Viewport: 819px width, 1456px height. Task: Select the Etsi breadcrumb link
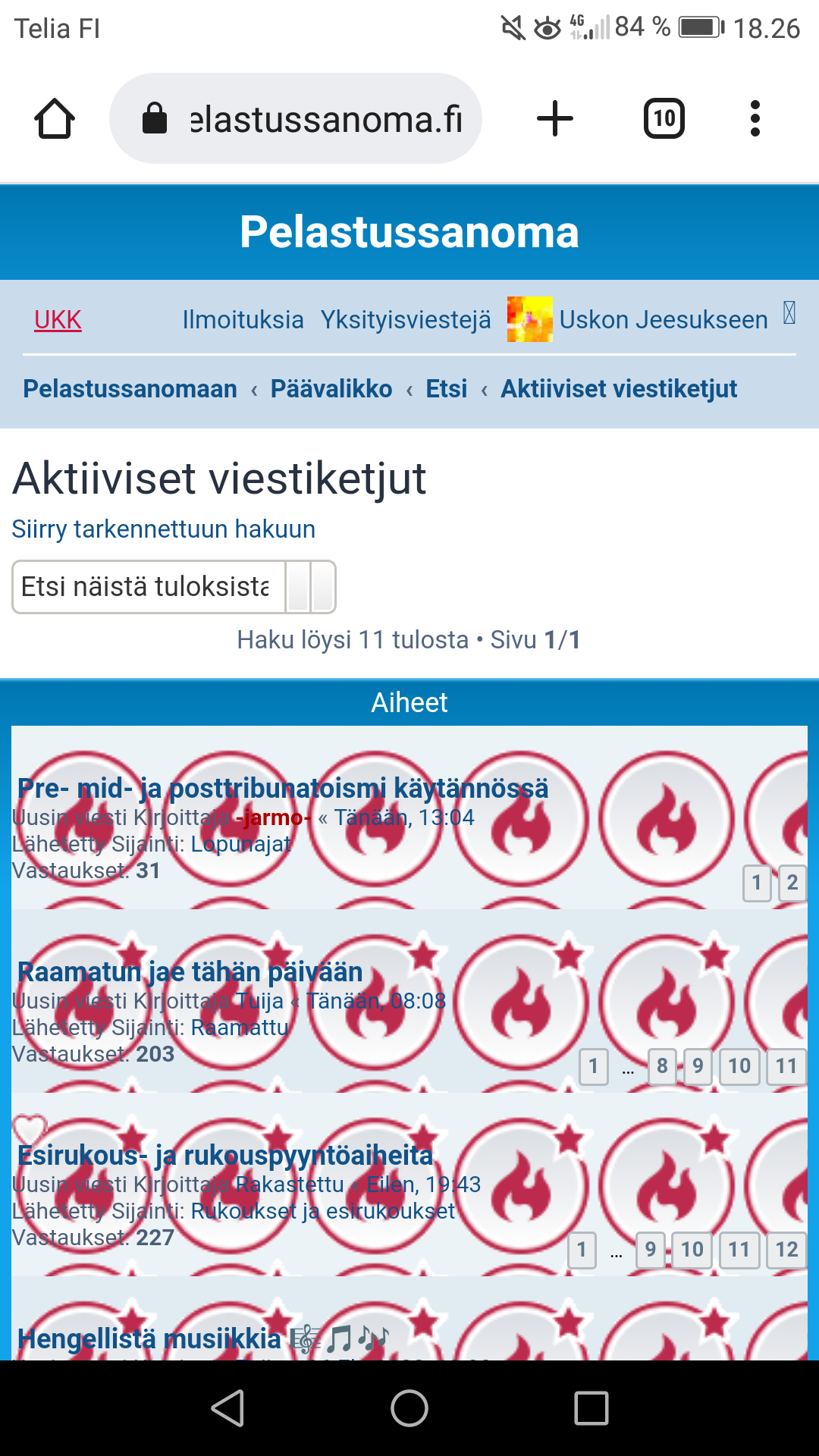[446, 389]
